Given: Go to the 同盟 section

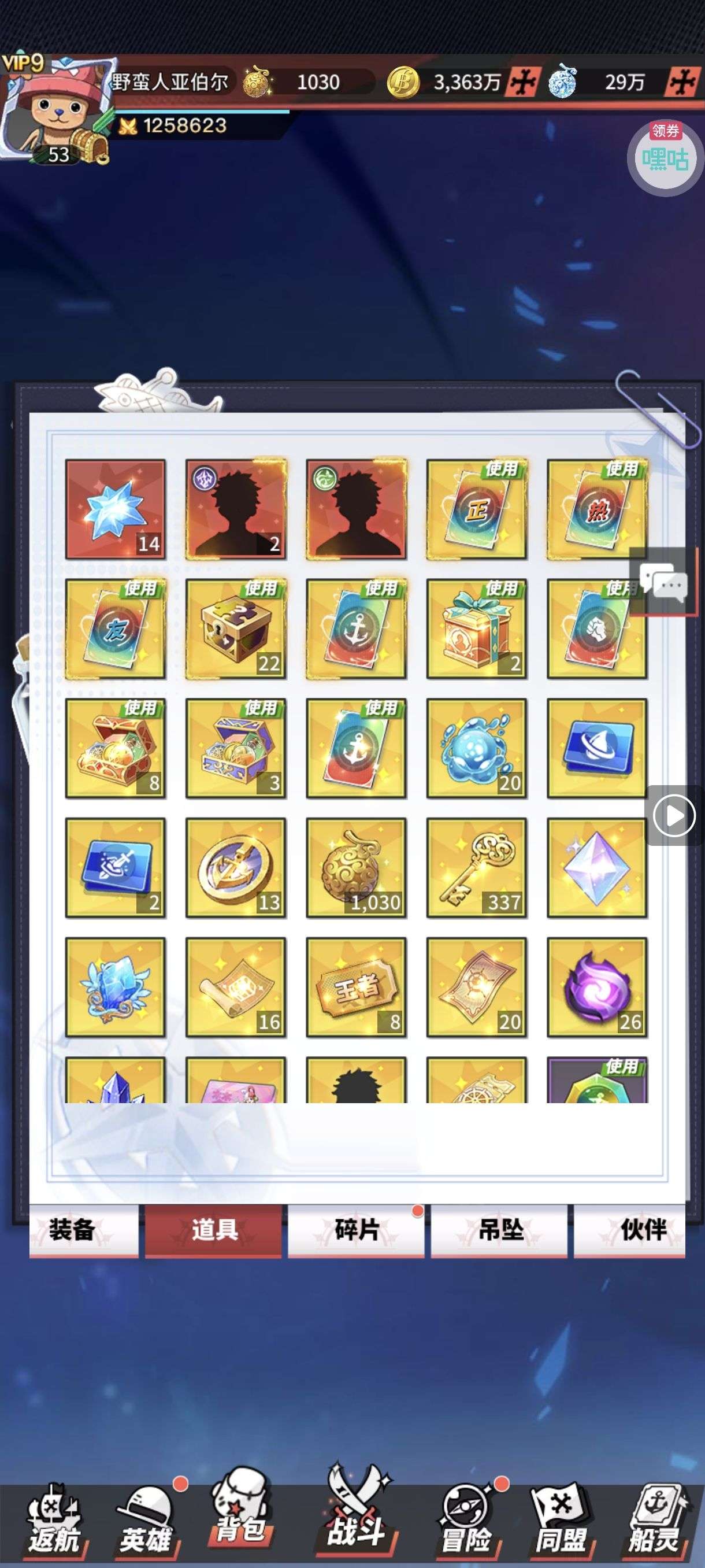Looking at the screenshot, I should click(x=560, y=1521).
